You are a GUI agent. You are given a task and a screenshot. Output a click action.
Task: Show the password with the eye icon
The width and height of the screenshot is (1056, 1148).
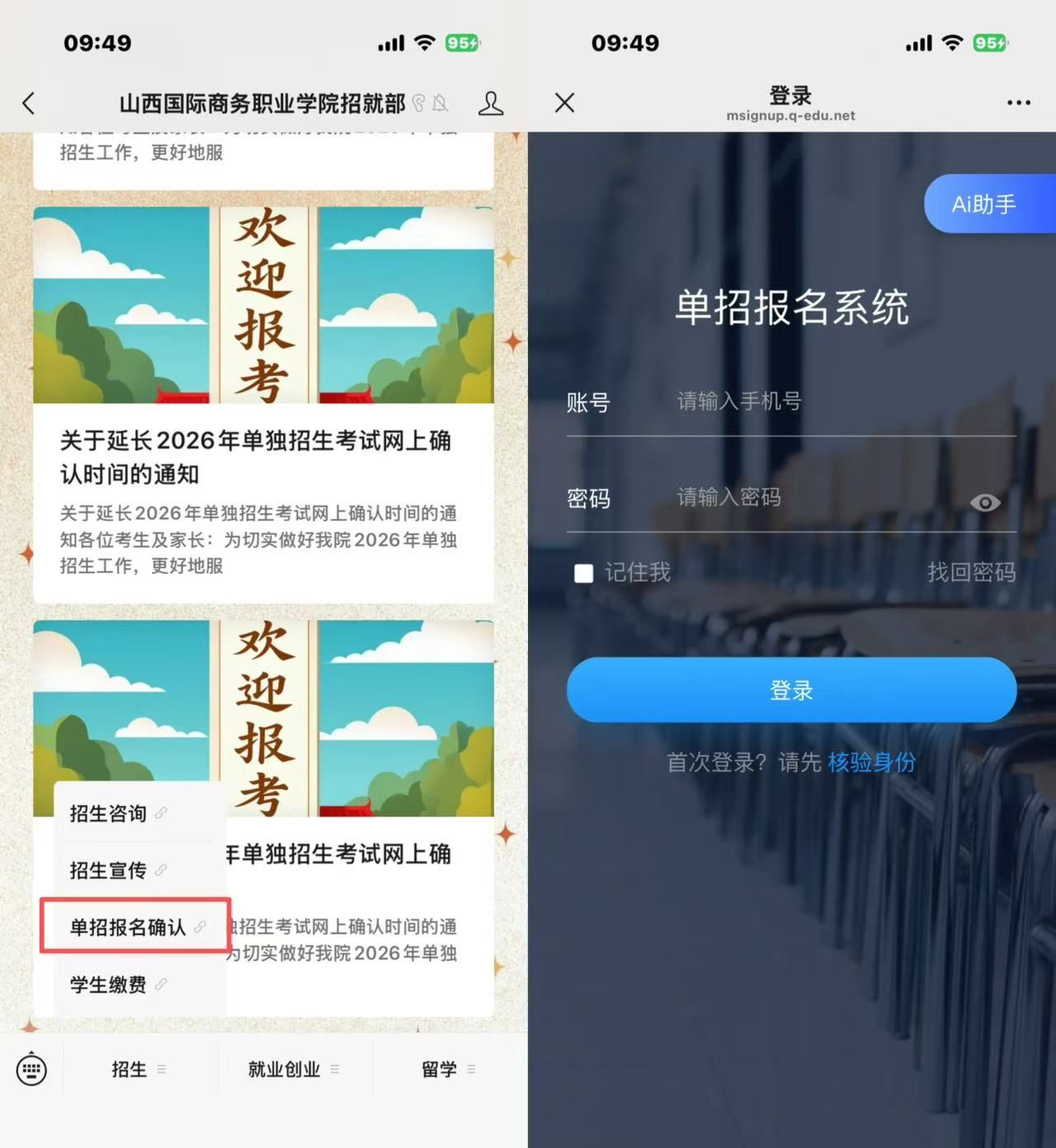985,502
